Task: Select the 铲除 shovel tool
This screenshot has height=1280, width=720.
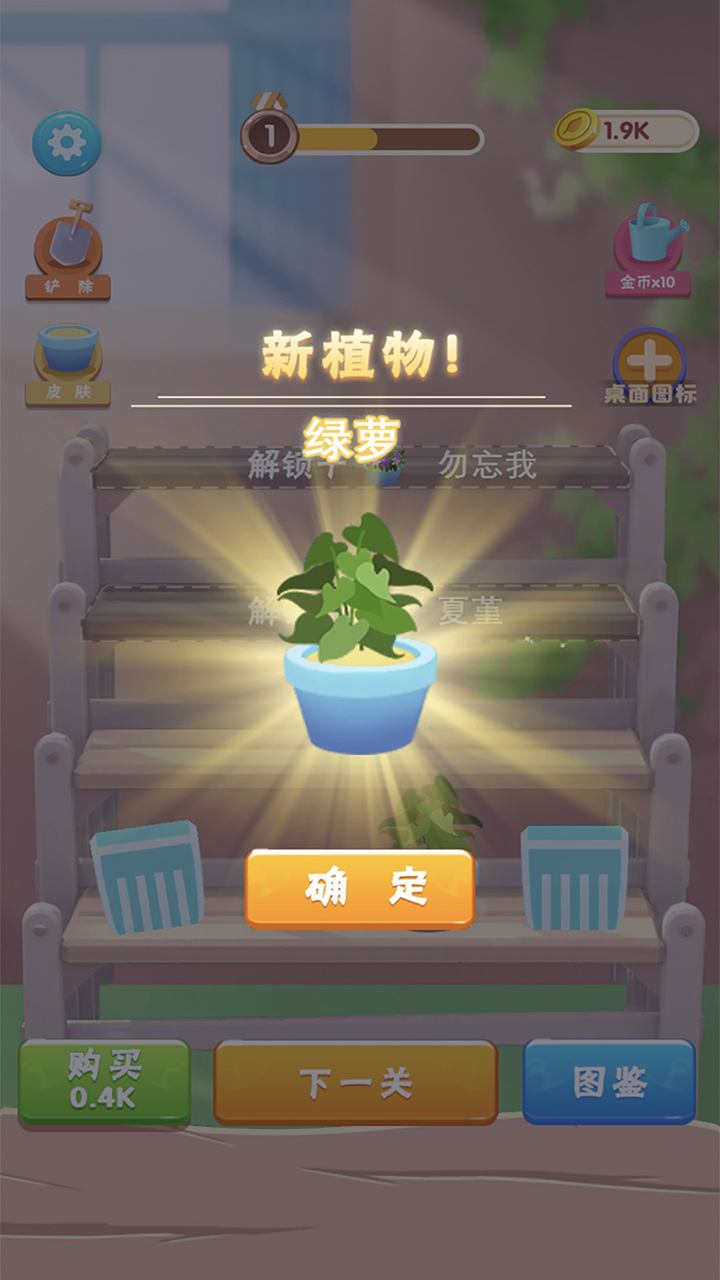Action: point(68,248)
